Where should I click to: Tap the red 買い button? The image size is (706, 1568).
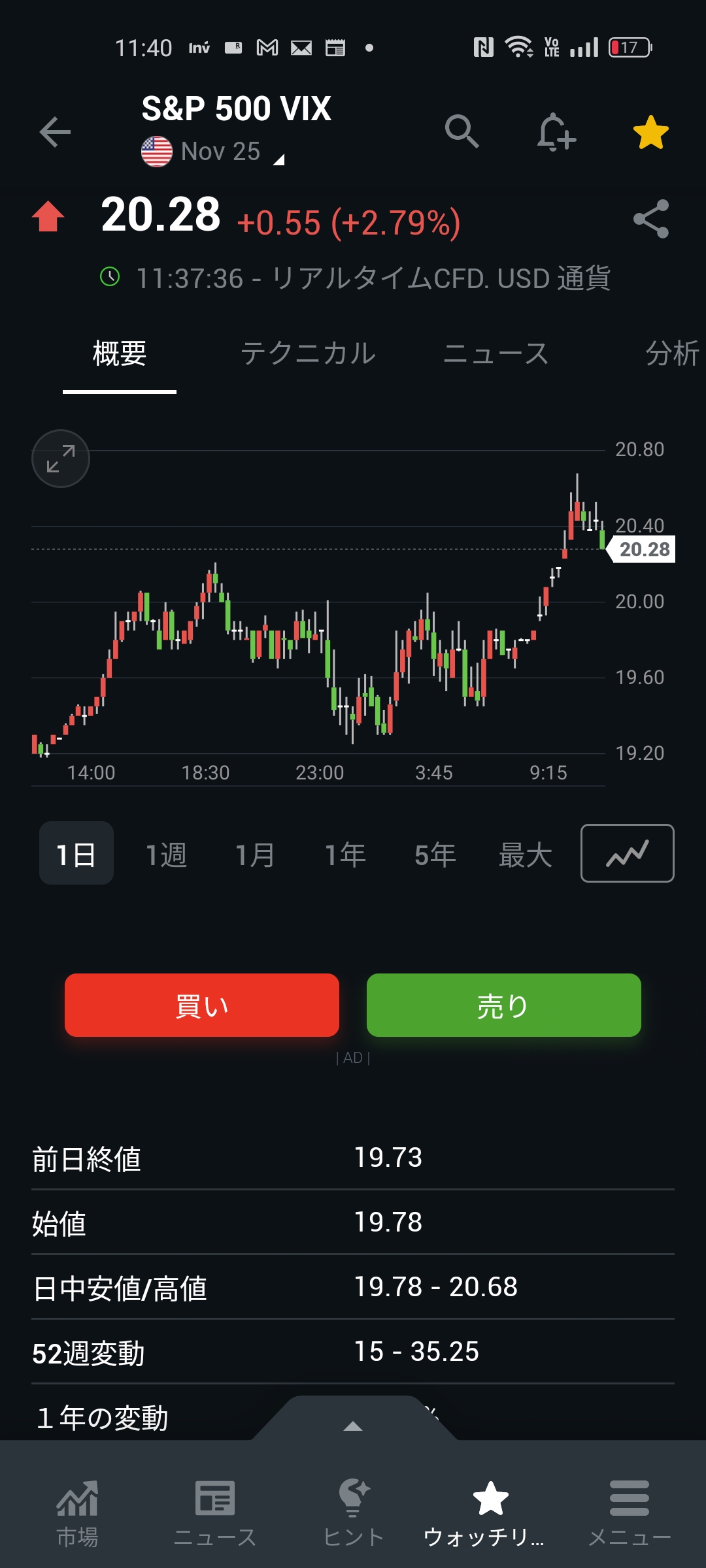[202, 1005]
